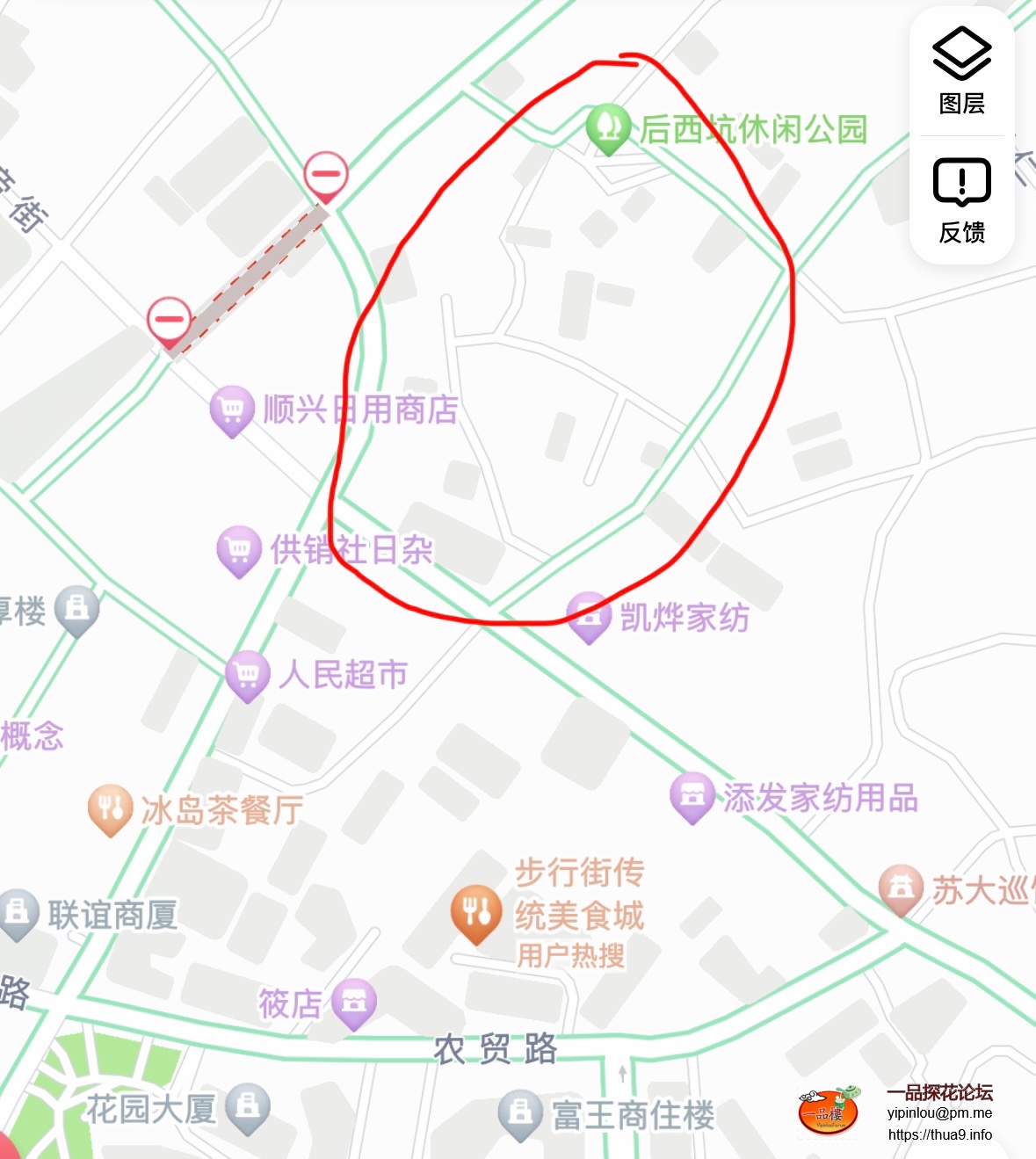This screenshot has height=1159, width=1036.
Task: Open the 顺兴日用商店 shop marker
Action: point(232,409)
